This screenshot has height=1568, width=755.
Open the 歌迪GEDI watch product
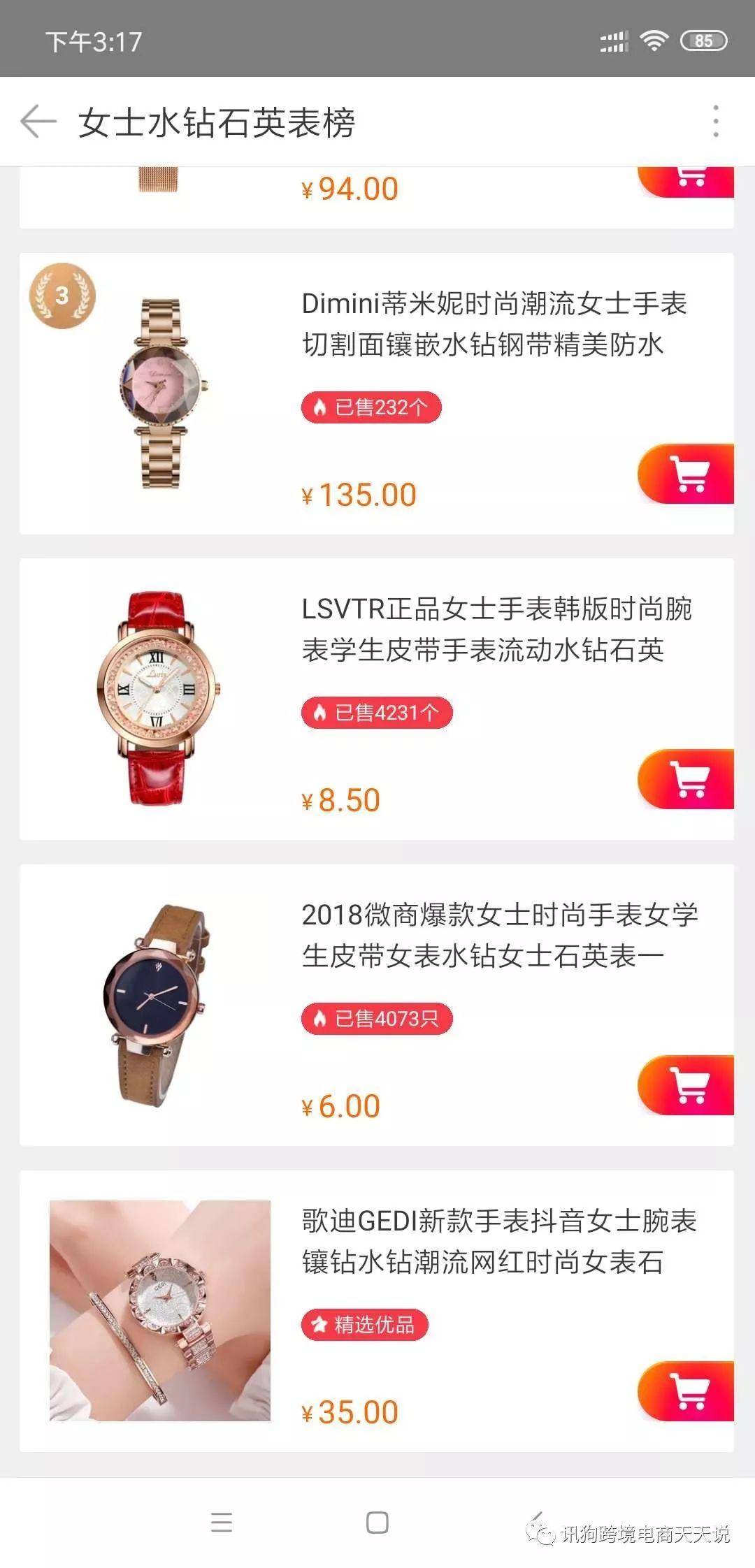pos(499,1241)
